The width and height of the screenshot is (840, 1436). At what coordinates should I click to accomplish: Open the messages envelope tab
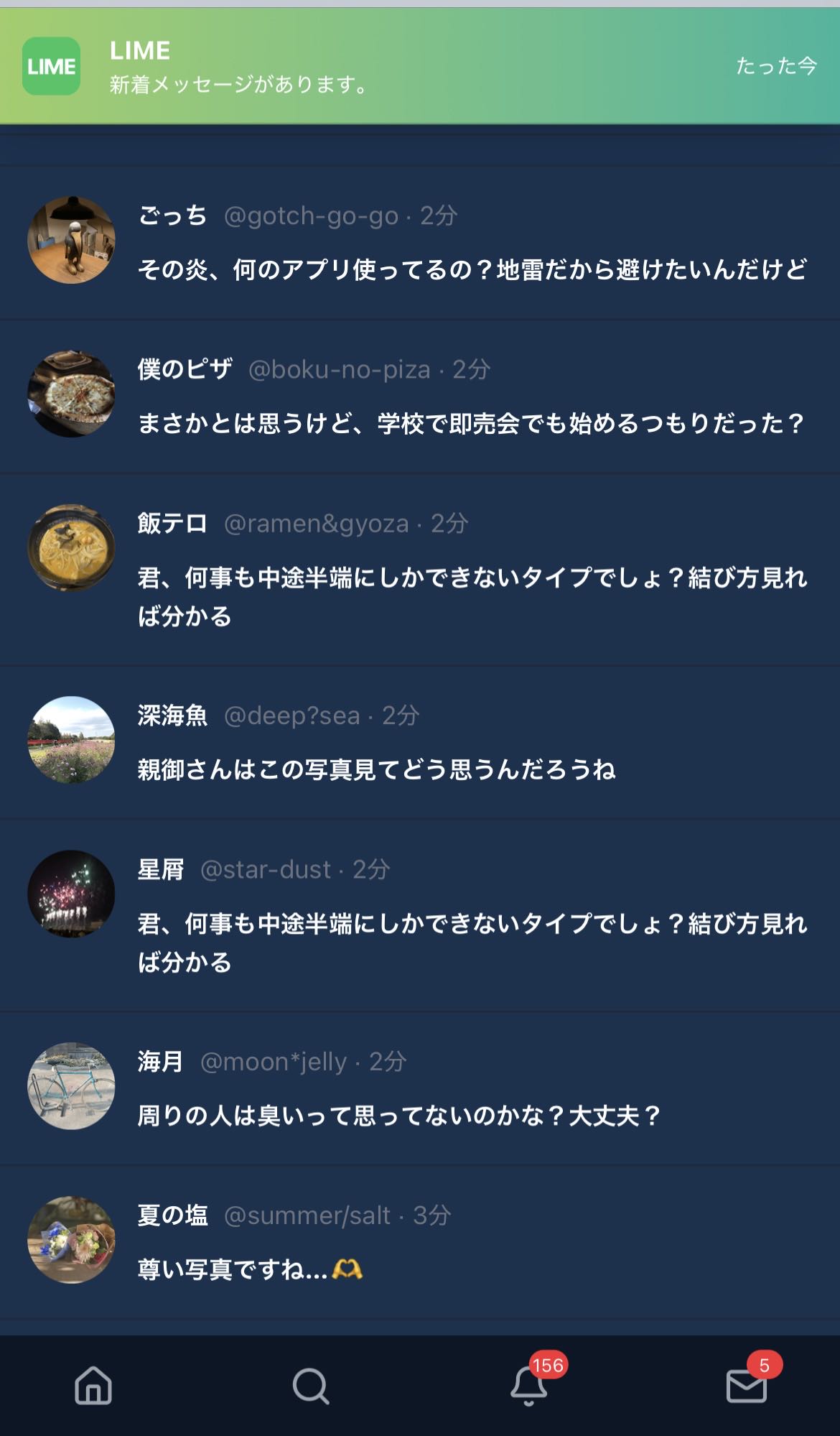tap(747, 1384)
